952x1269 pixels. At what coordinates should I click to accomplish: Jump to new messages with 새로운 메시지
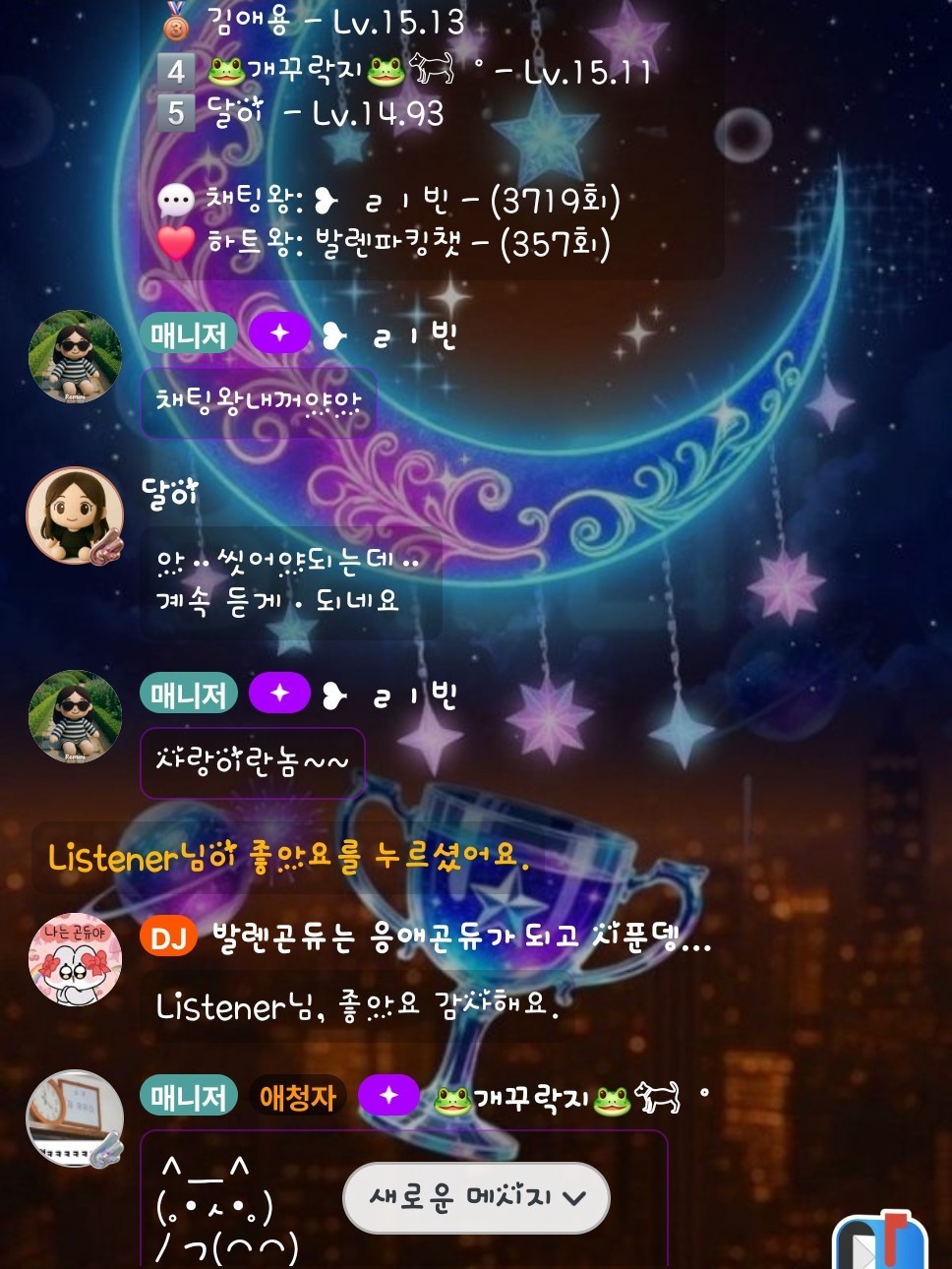click(x=476, y=1198)
